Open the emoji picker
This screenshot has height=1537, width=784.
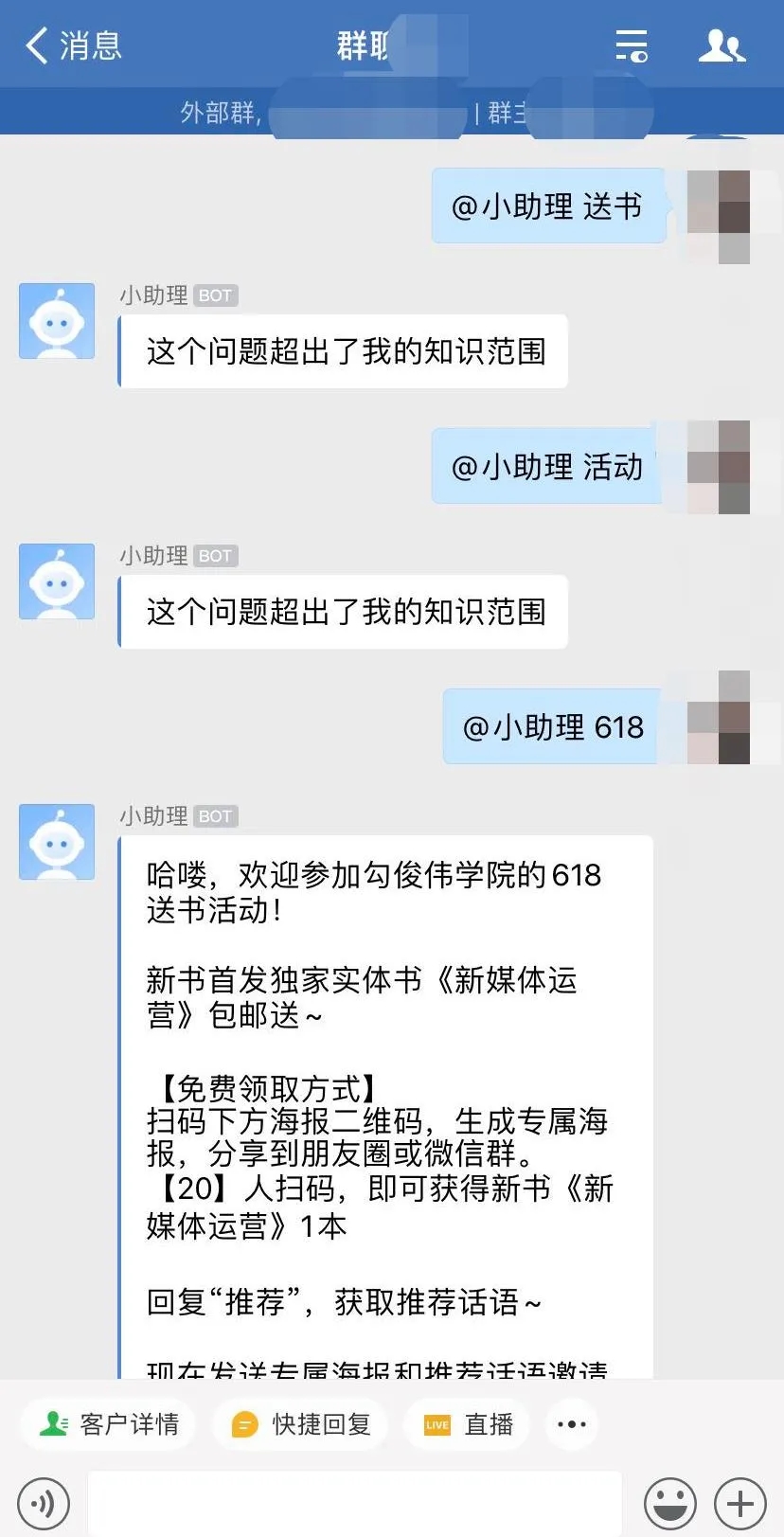pyautogui.click(x=670, y=1503)
